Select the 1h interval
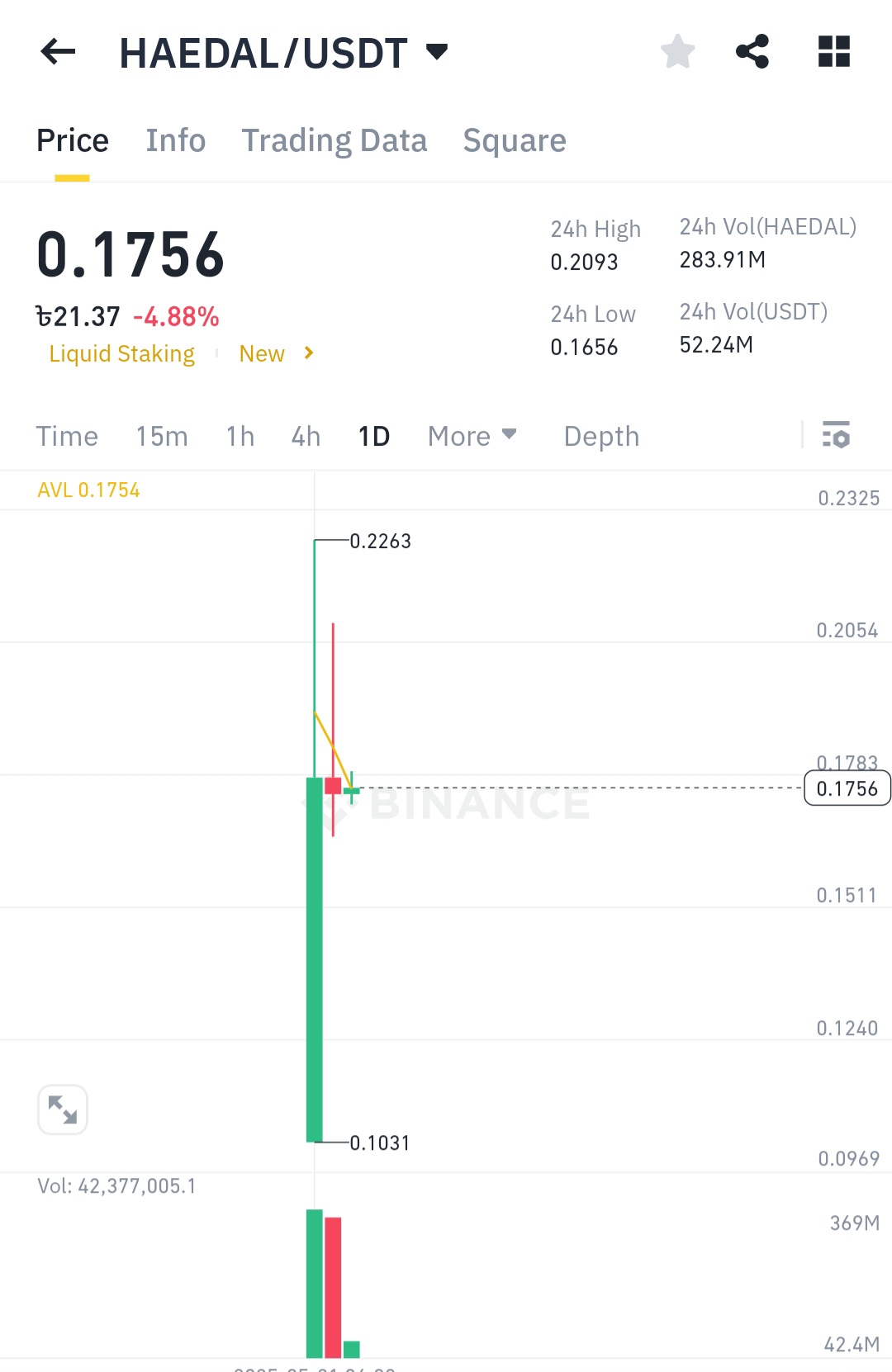 tap(240, 436)
